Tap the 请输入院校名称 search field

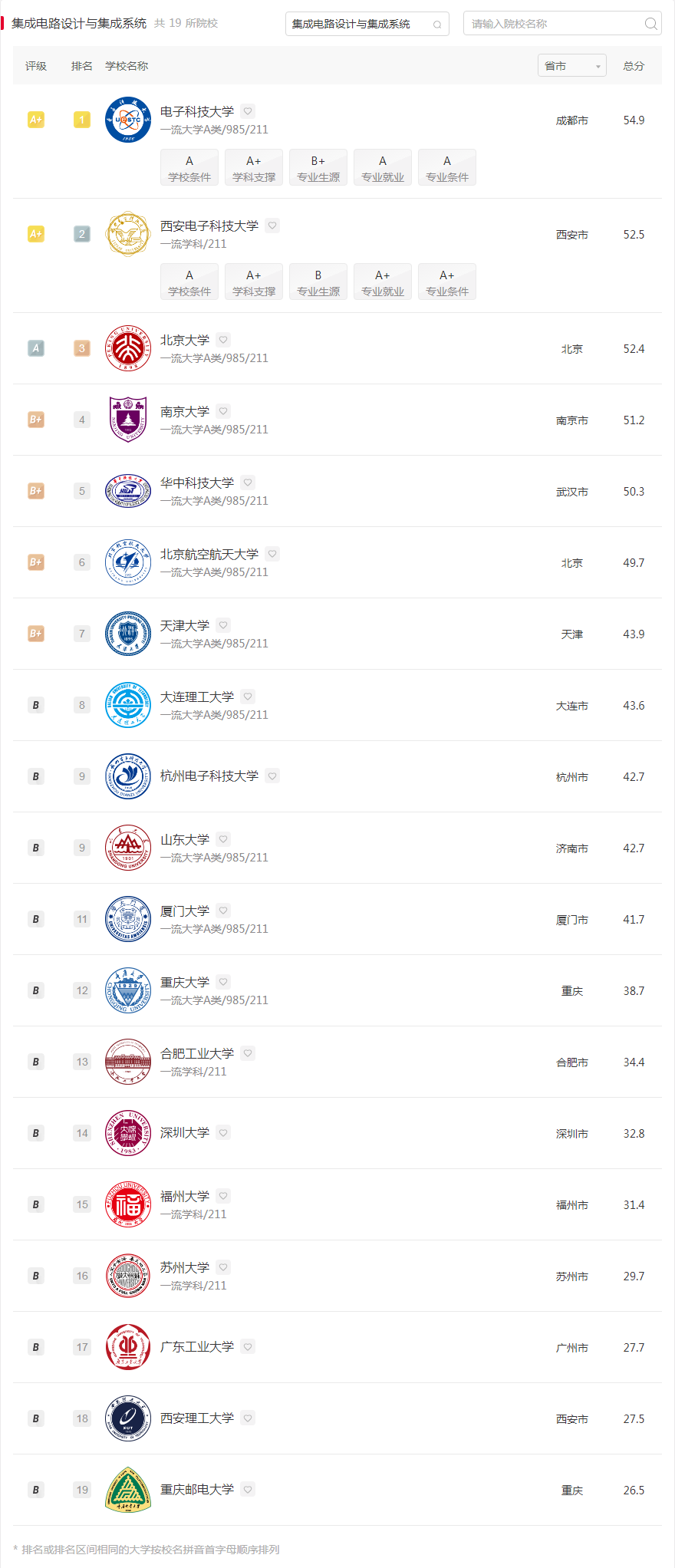pos(556,24)
